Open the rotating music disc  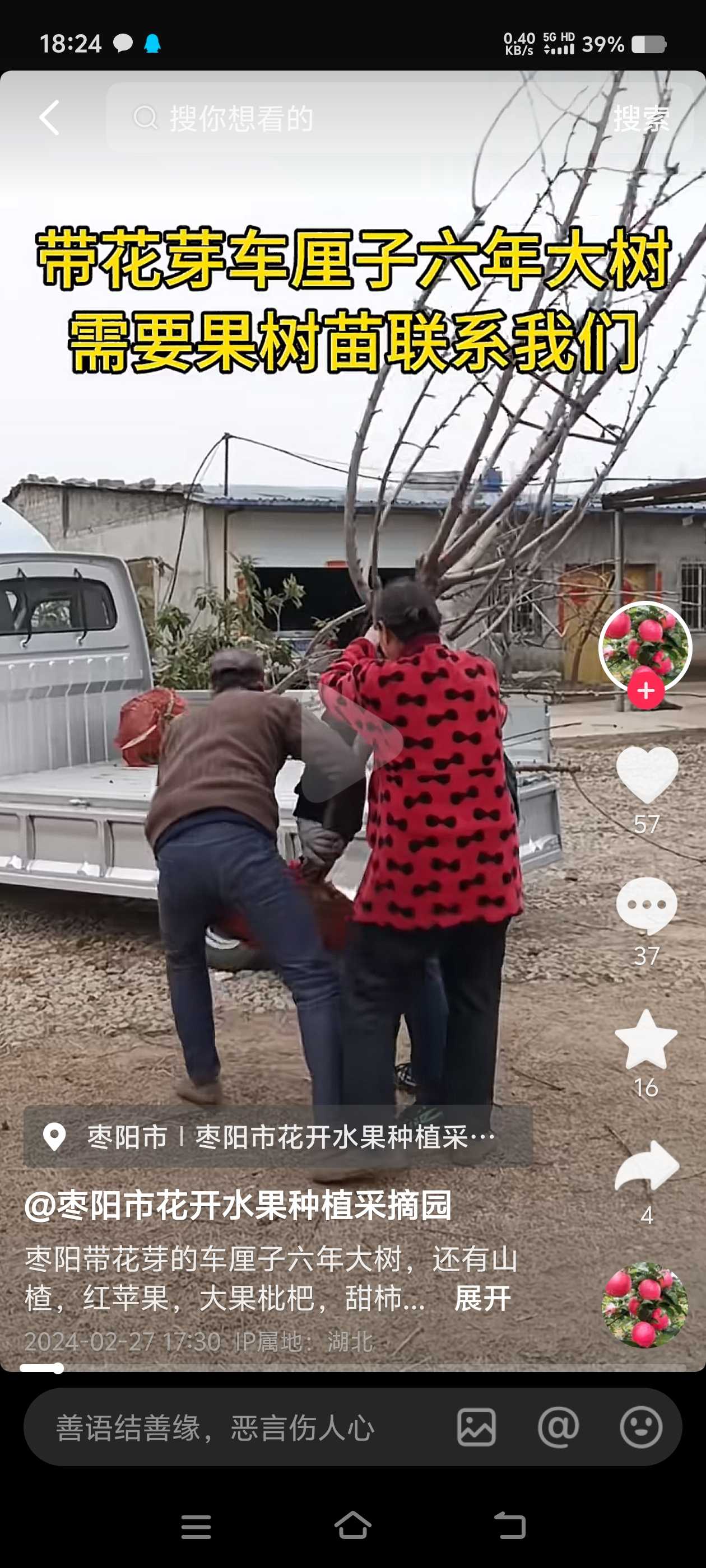coord(644,1305)
